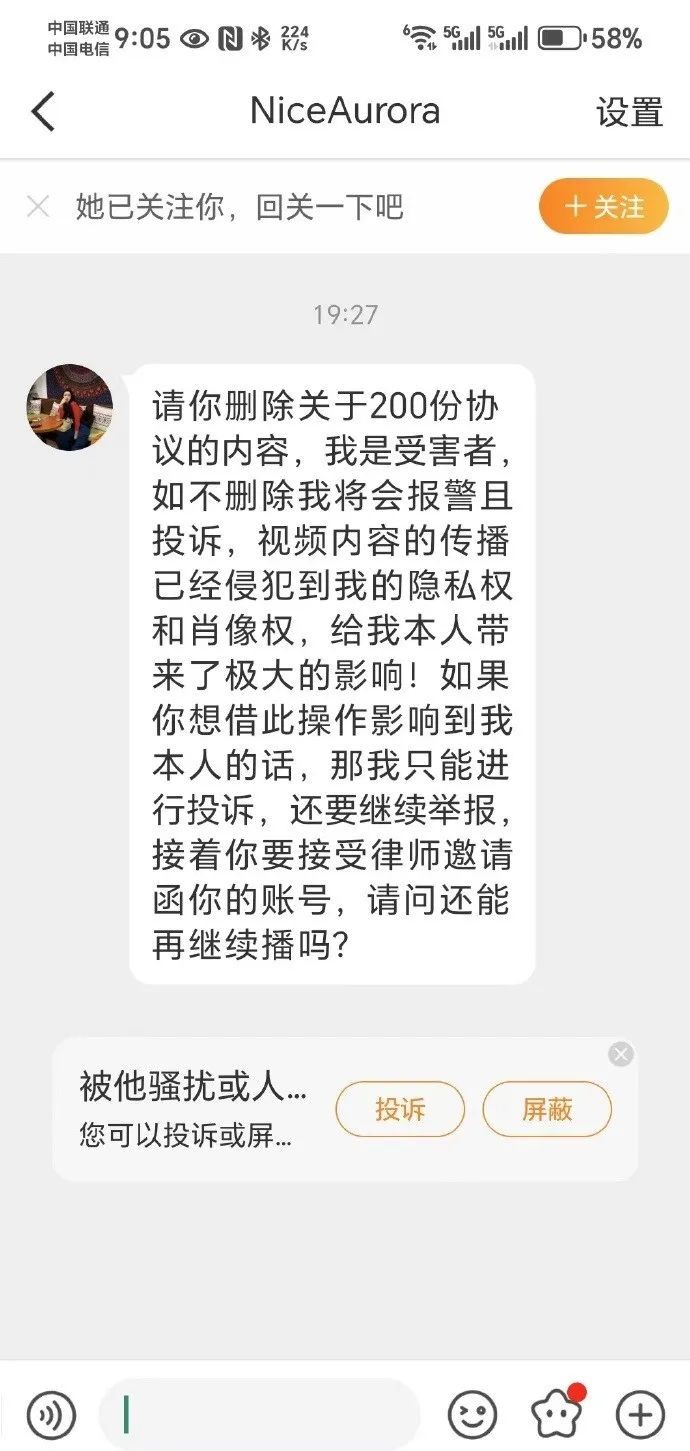The height and width of the screenshot is (1451, 690).
Task: Open 设置 for this chat
Action: [x=629, y=112]
